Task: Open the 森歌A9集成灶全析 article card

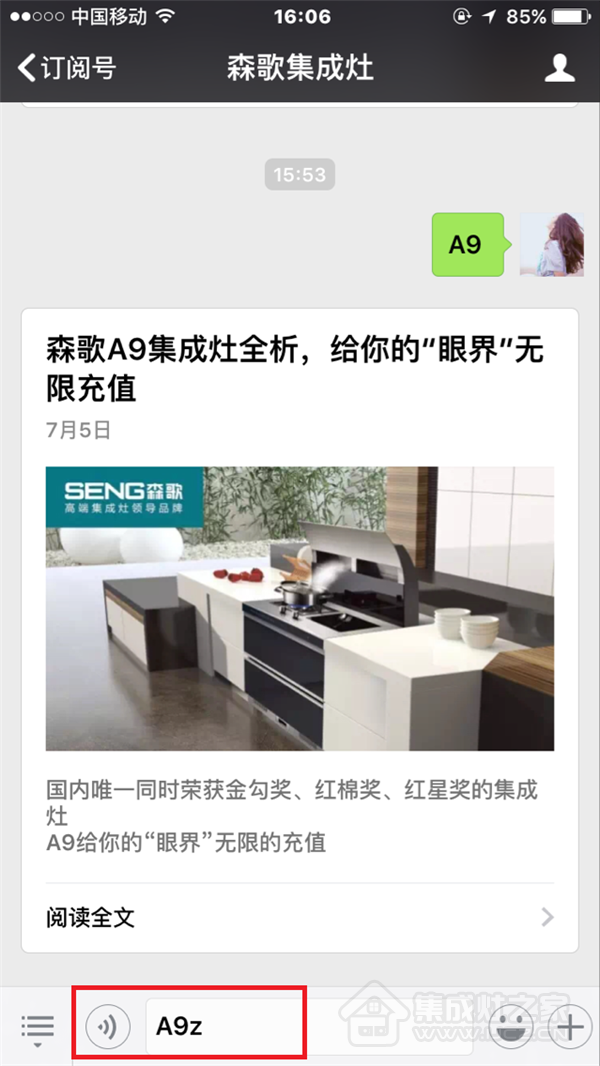Action: coord(299,600)
